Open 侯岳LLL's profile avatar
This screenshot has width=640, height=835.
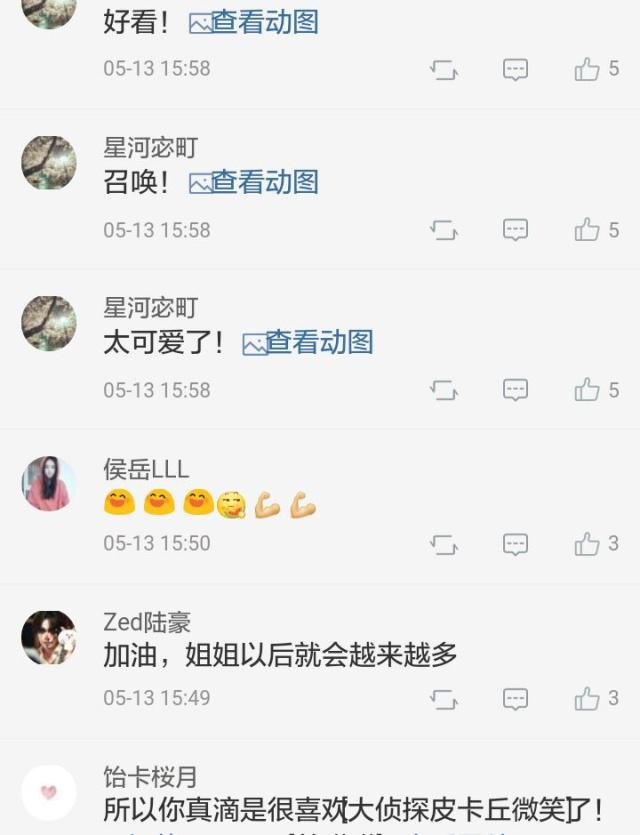49,484
